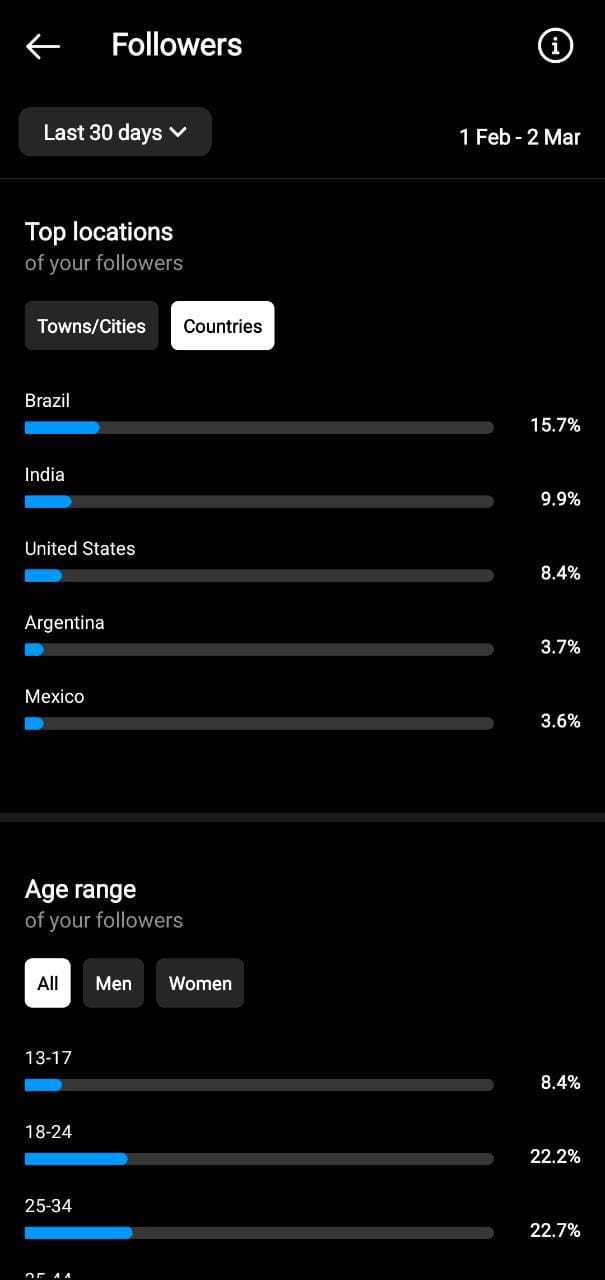Filter the age range by Women
The height and width of the screenshot is (1280, 605).
pyautogui.click(x=200, y=983)
